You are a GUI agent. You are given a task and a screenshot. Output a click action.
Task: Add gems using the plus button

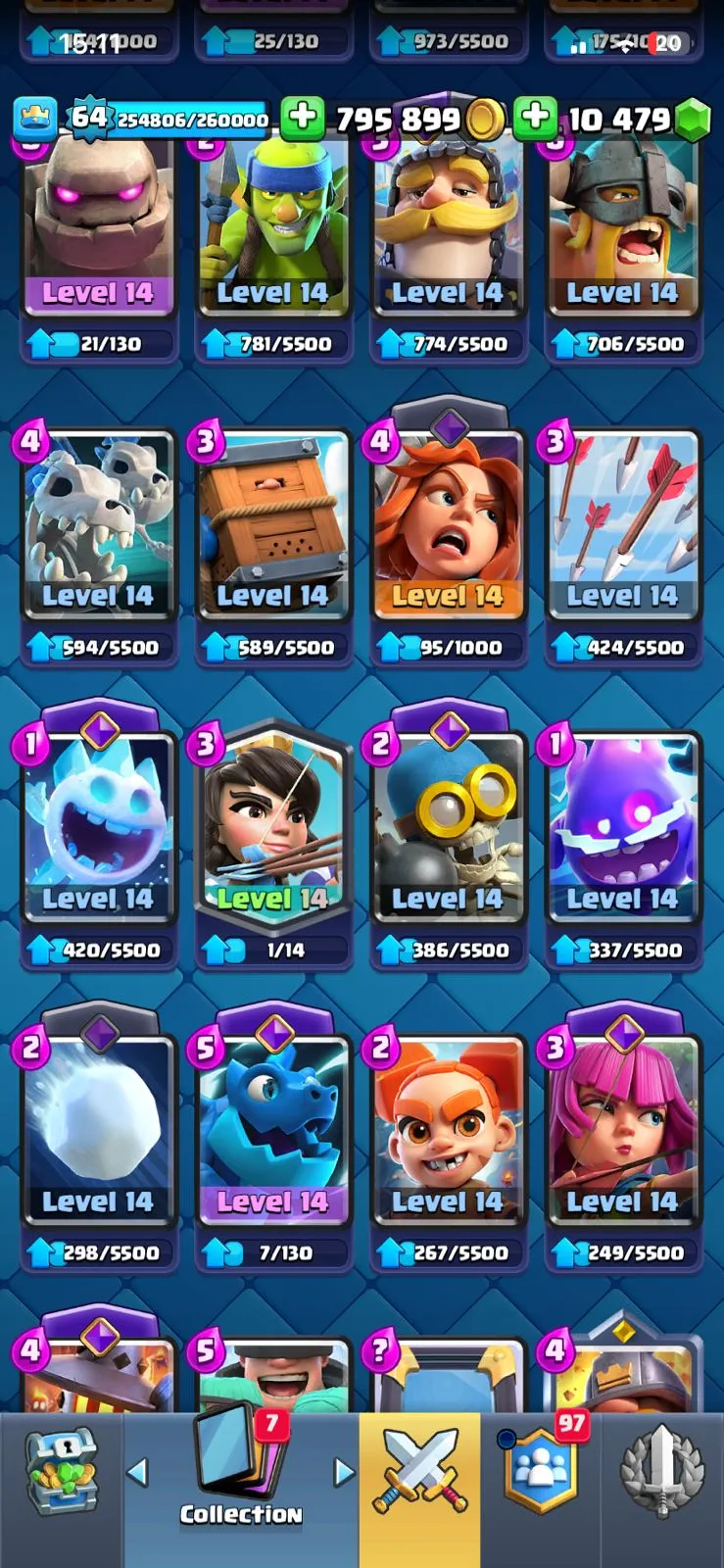click(535, 119)
